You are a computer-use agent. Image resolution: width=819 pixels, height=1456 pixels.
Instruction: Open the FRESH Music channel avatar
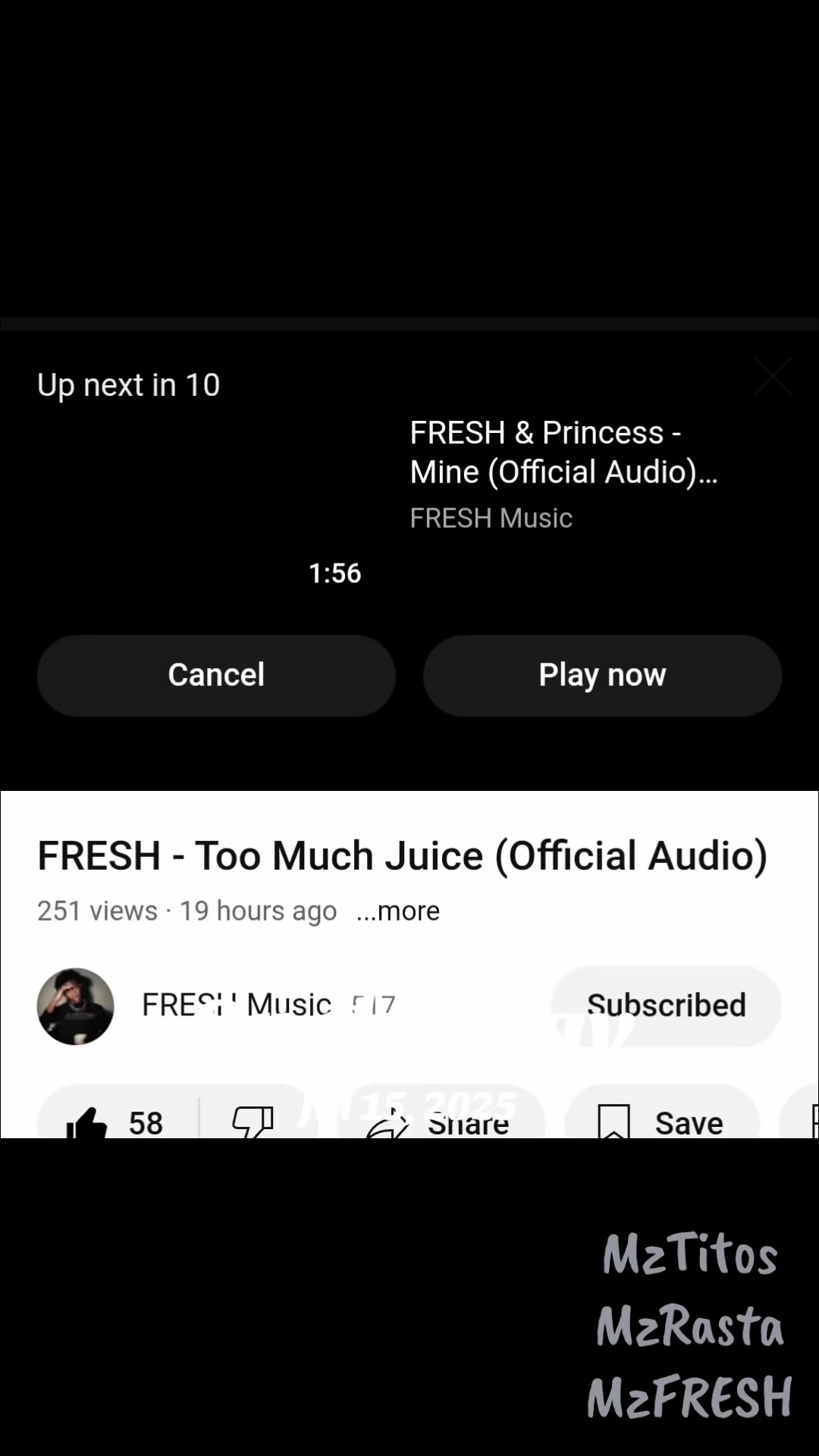click(76, 1006)
